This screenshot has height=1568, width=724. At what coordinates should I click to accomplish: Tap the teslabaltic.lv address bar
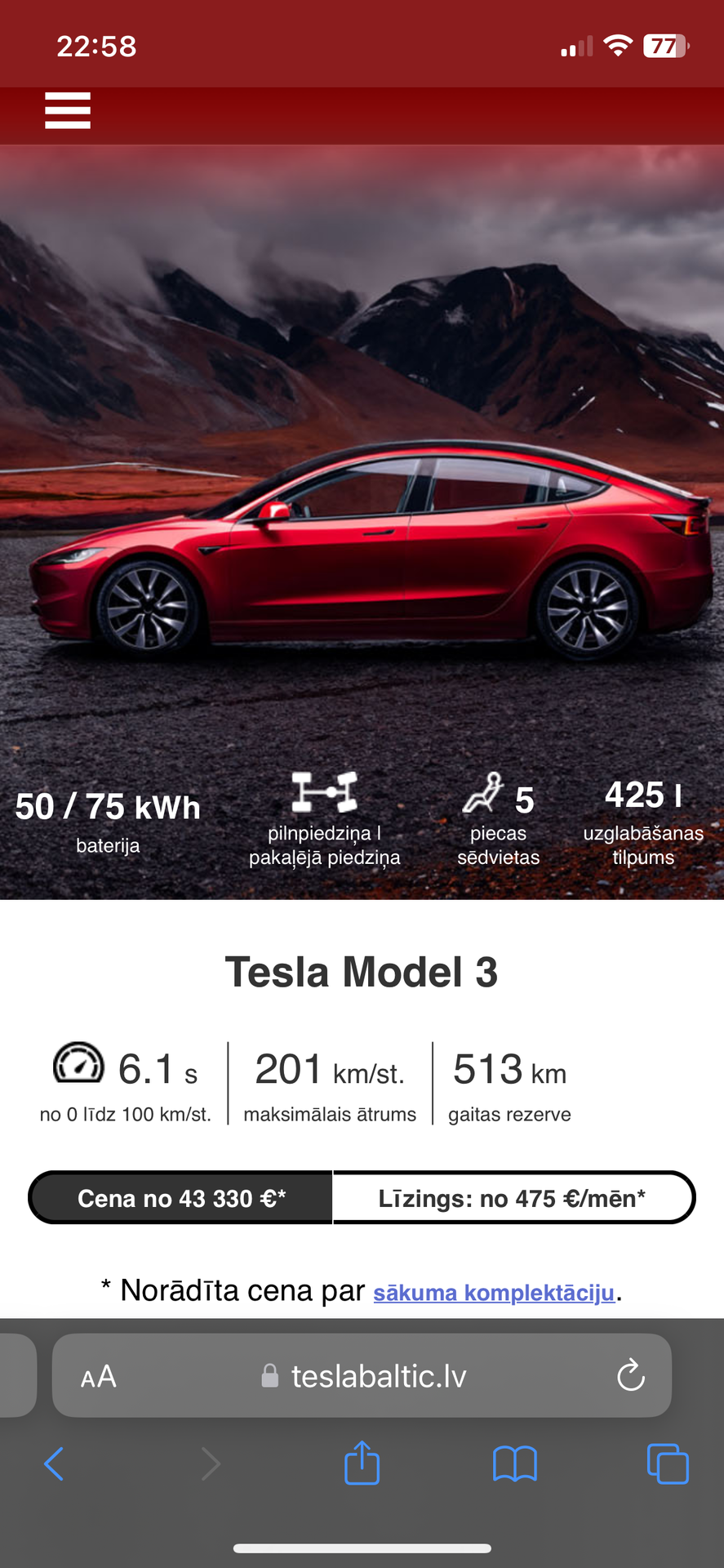(363, 1377)
